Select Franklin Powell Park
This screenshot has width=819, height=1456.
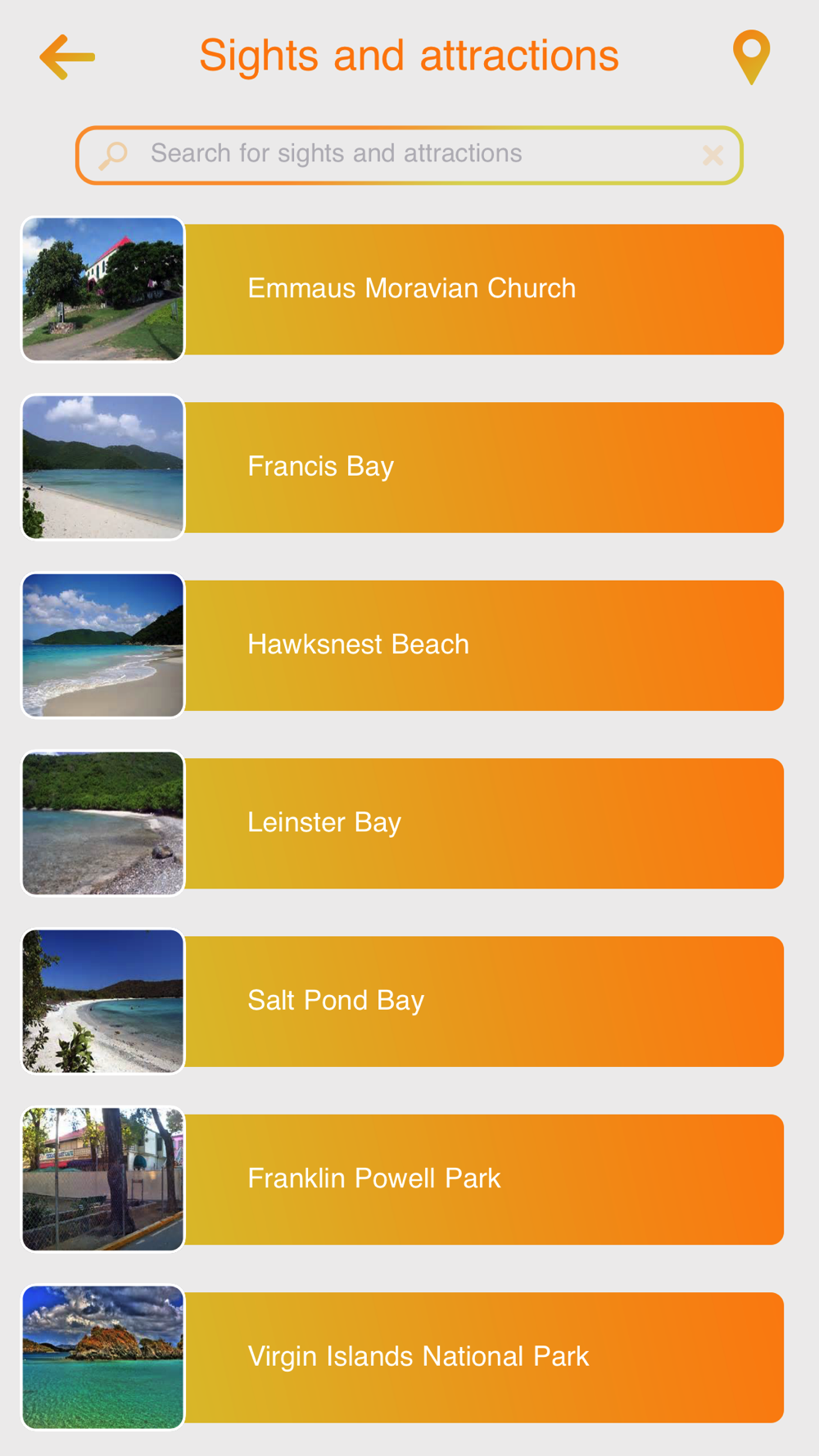(402, 1179)
